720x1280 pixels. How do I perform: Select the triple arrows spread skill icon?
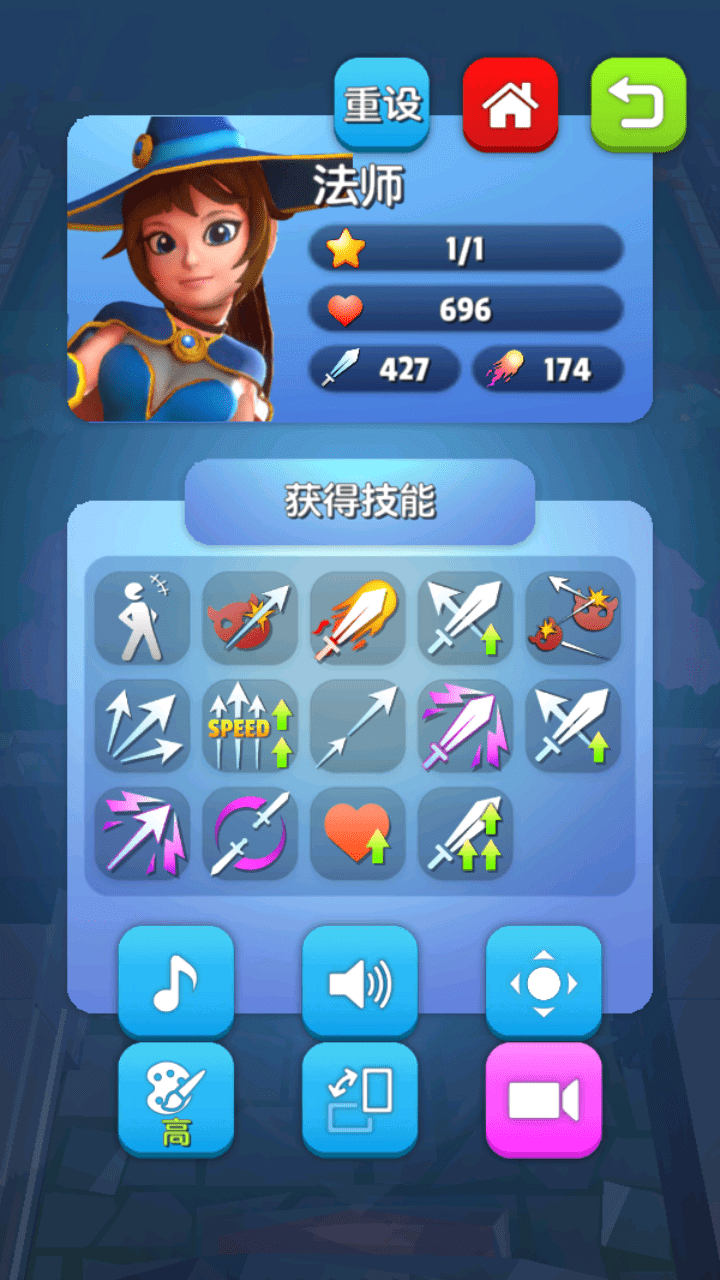click(x=142, y=726)
